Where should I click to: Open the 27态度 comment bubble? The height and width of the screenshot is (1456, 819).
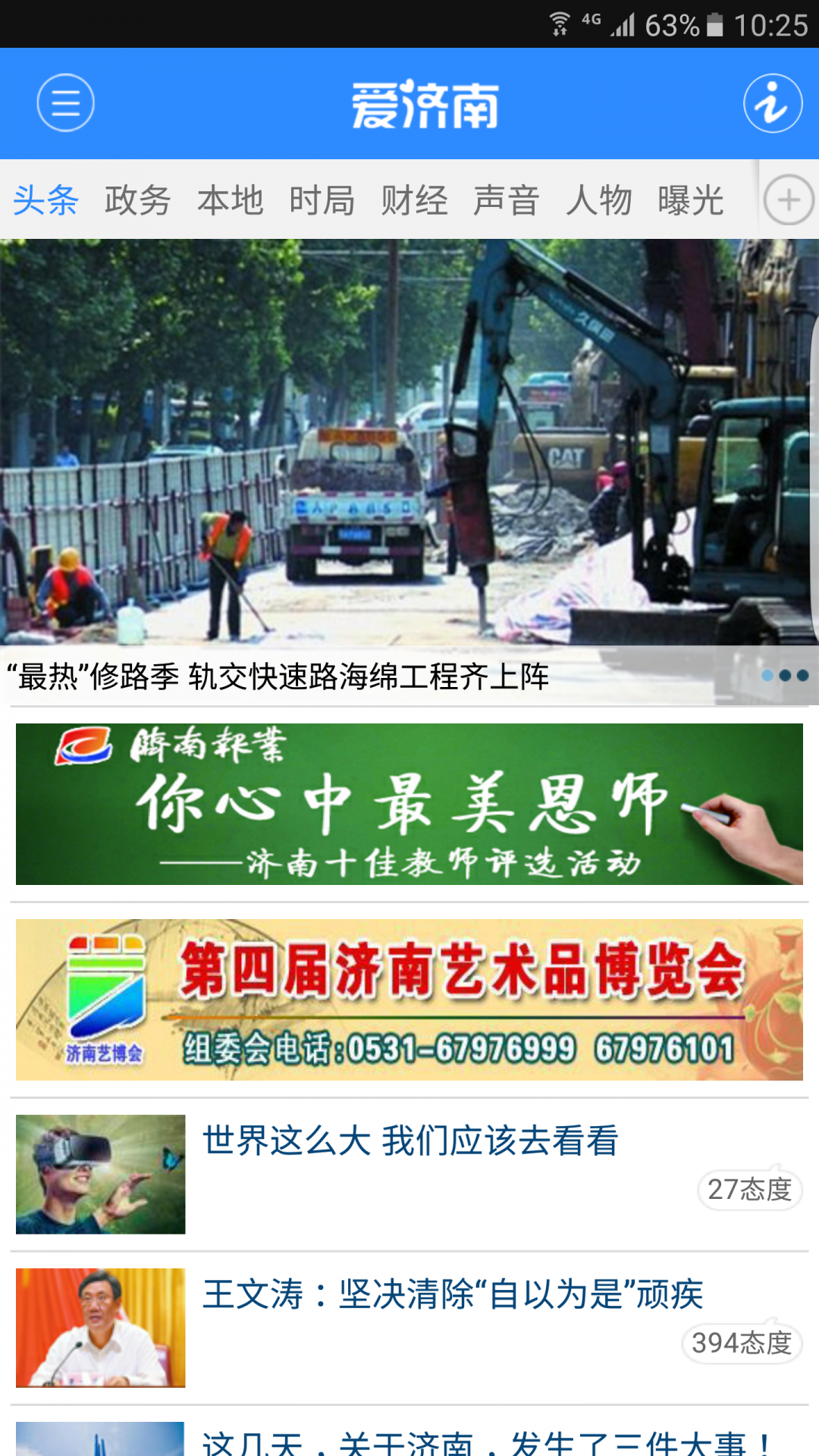click(x=749, y=1188)
